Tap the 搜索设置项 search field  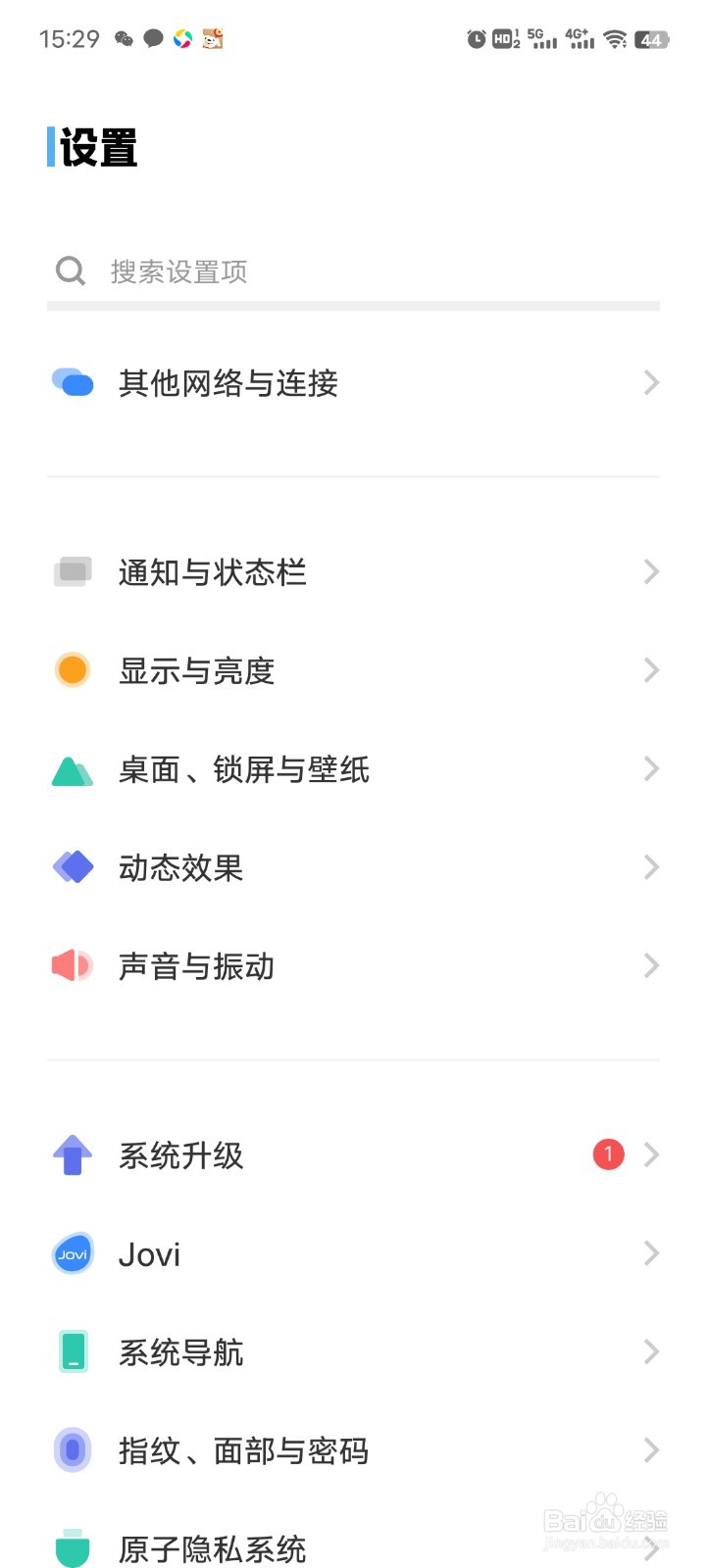point(353,271)
